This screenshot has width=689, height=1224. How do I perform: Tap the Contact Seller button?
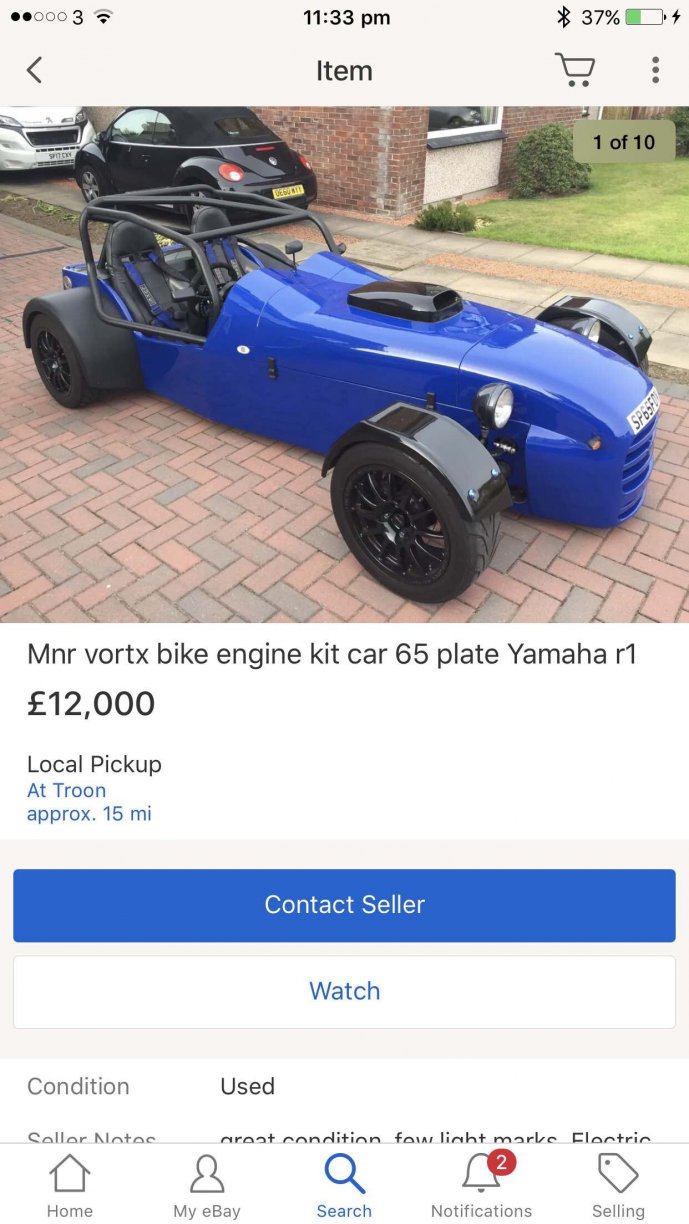(344, 905)
